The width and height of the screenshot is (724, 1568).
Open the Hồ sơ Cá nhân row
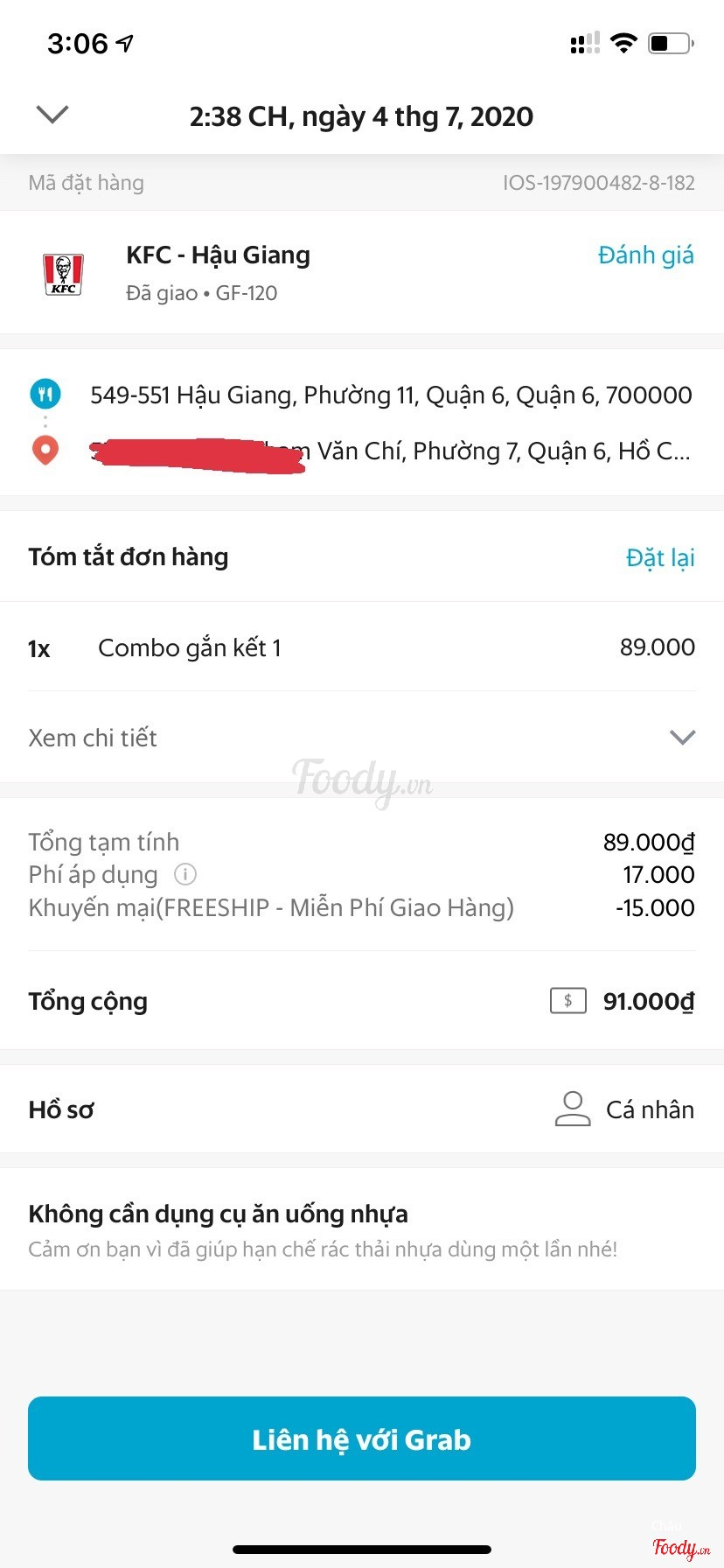pos(361,1109)
